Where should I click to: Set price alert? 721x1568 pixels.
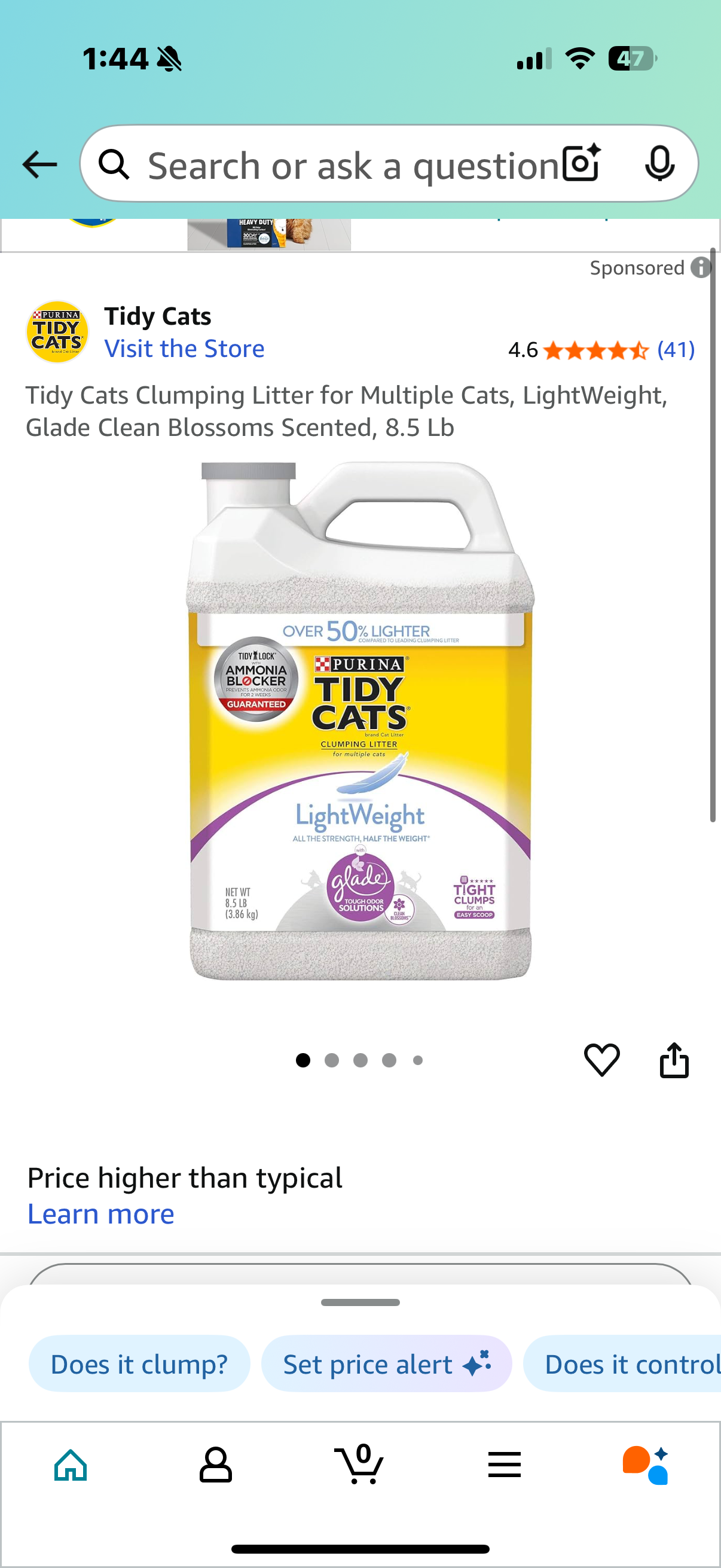point(386,1363)
